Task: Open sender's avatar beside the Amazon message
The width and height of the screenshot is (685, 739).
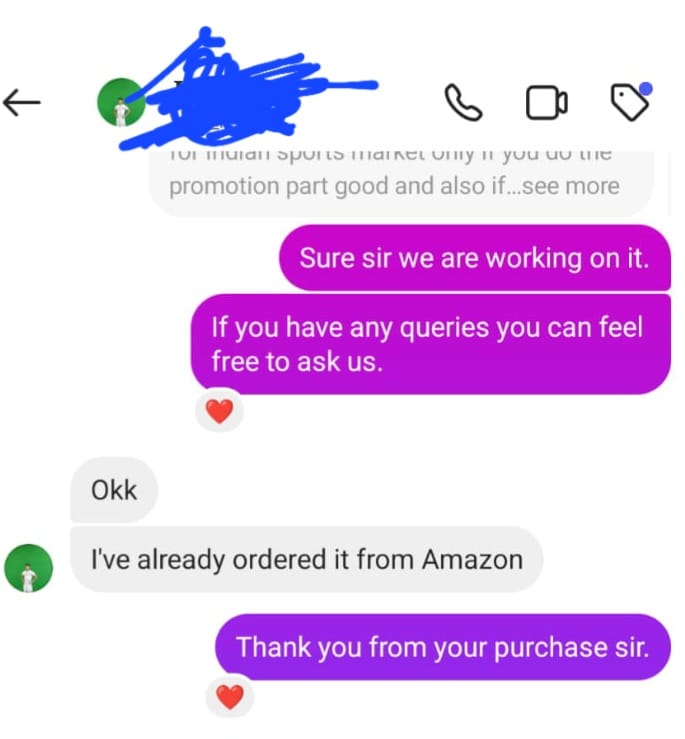Action: 28,568
